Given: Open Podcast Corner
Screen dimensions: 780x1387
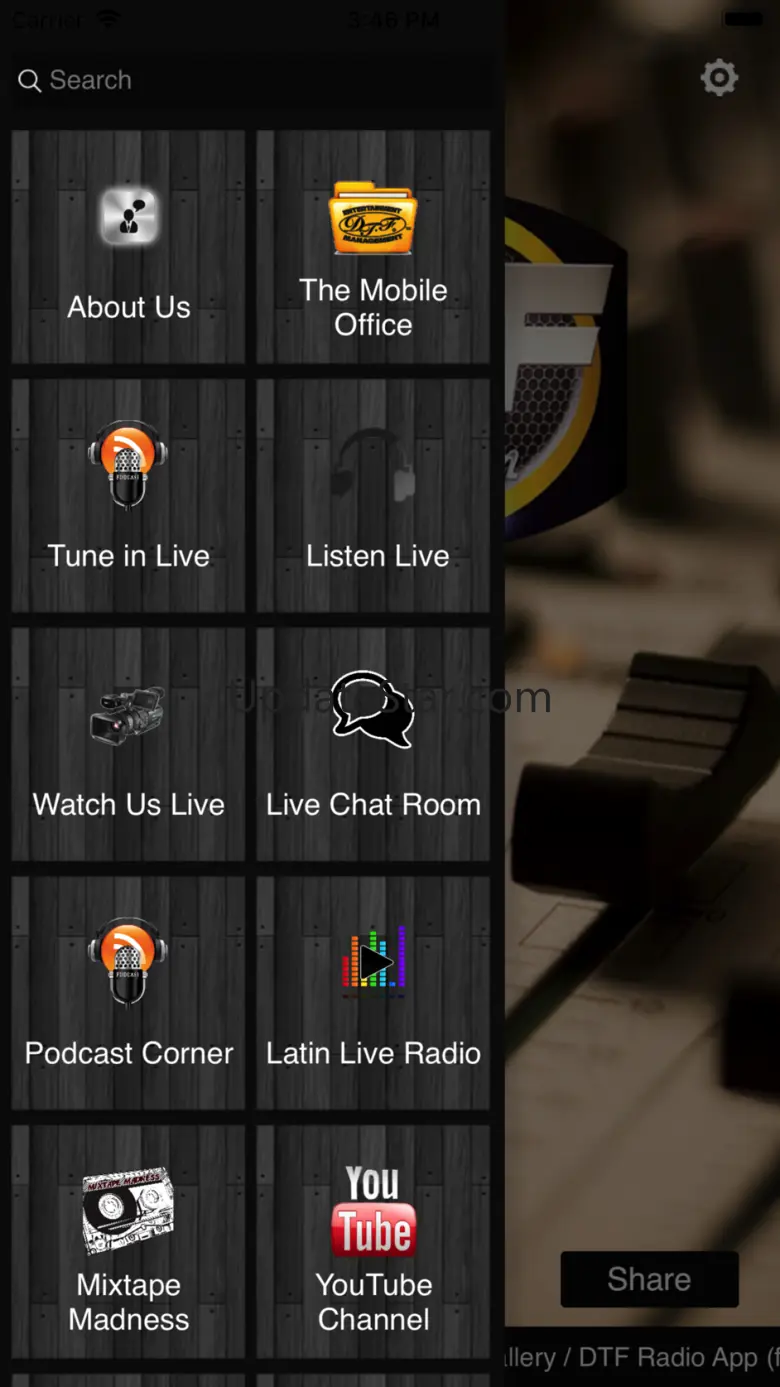Looking at the screenshot, I should 128,994.
